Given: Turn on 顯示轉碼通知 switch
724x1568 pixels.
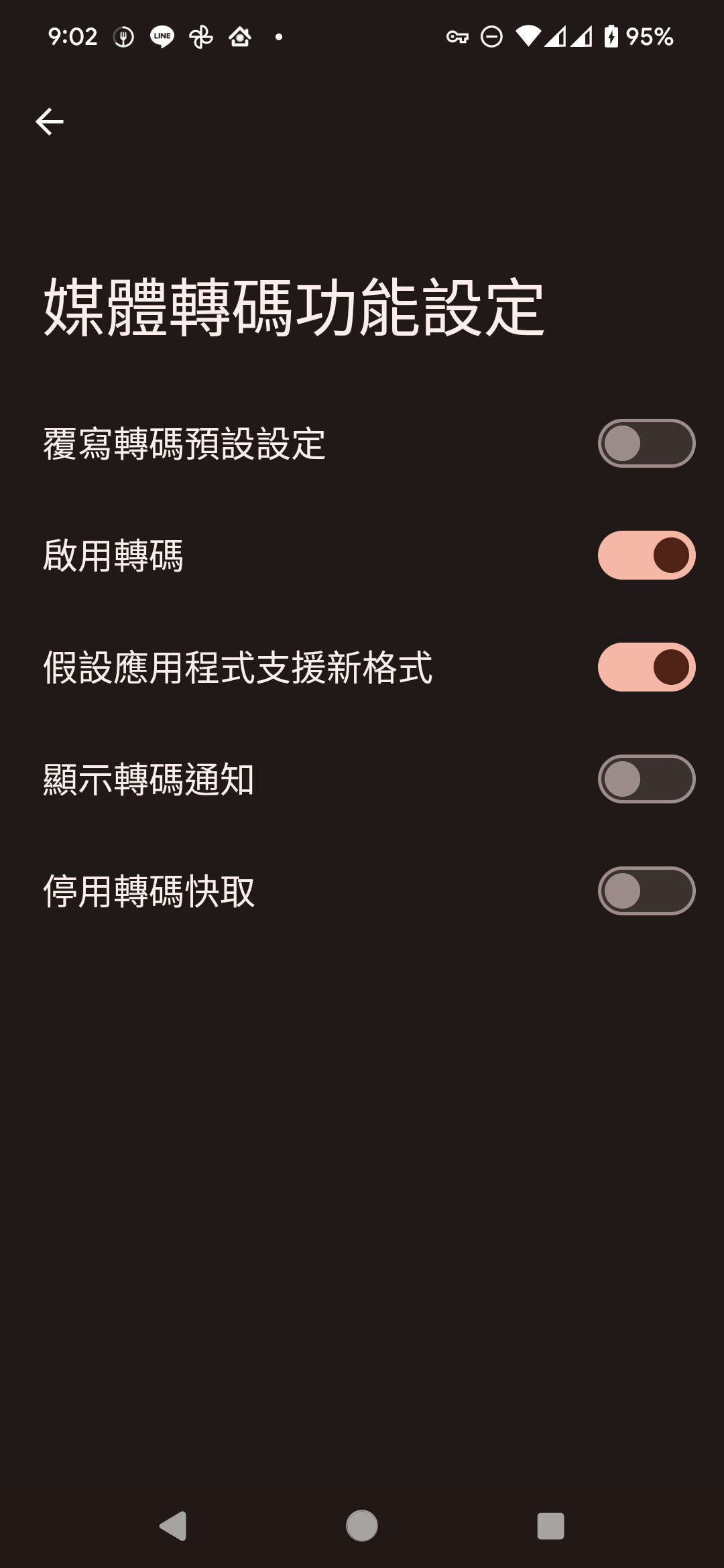Looking at the screenshot, I should pyautogui.click(x=646, y=779).
